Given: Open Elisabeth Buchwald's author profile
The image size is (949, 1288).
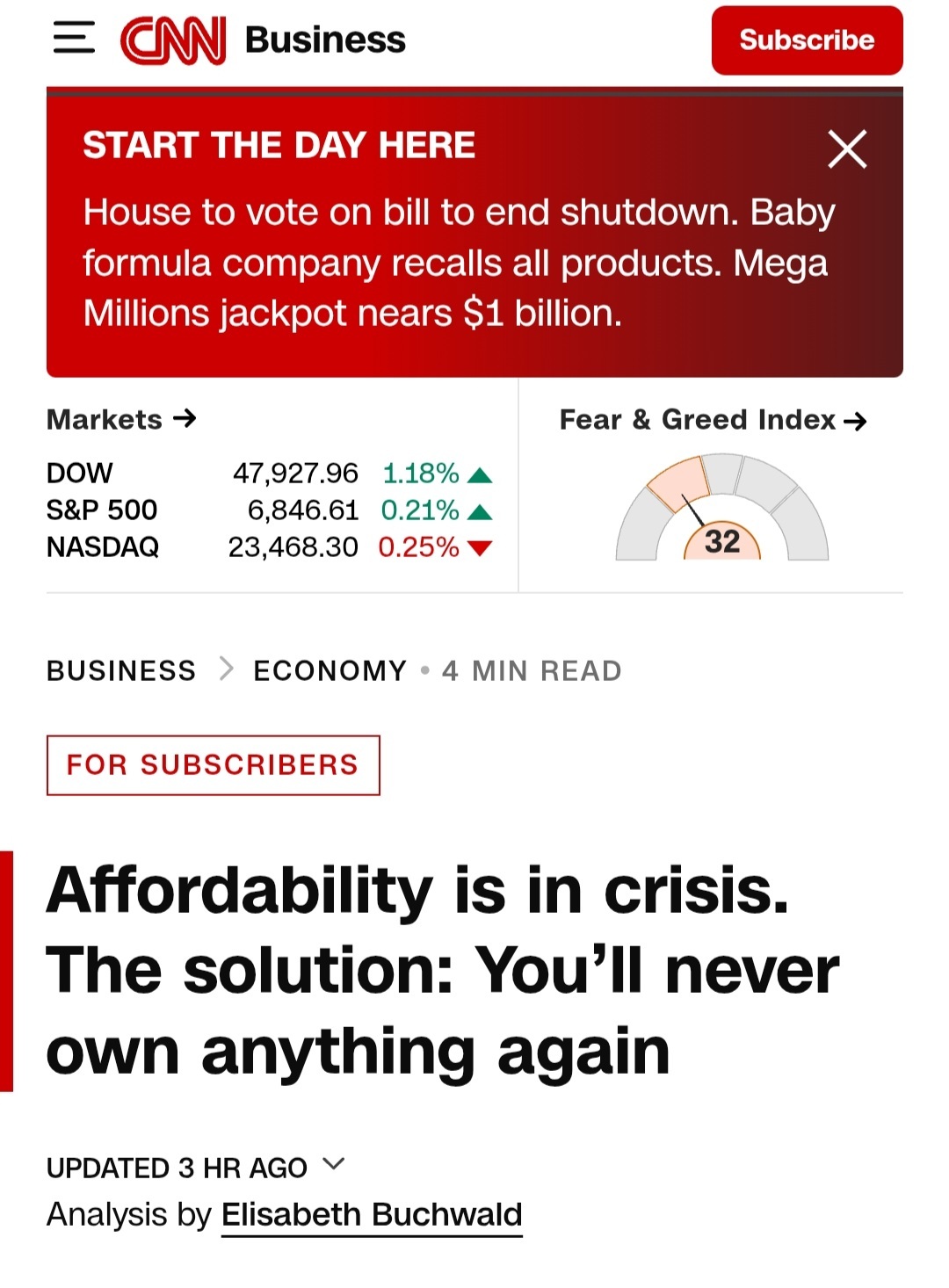Looking at the screenshot, I should click(372, 1214).
